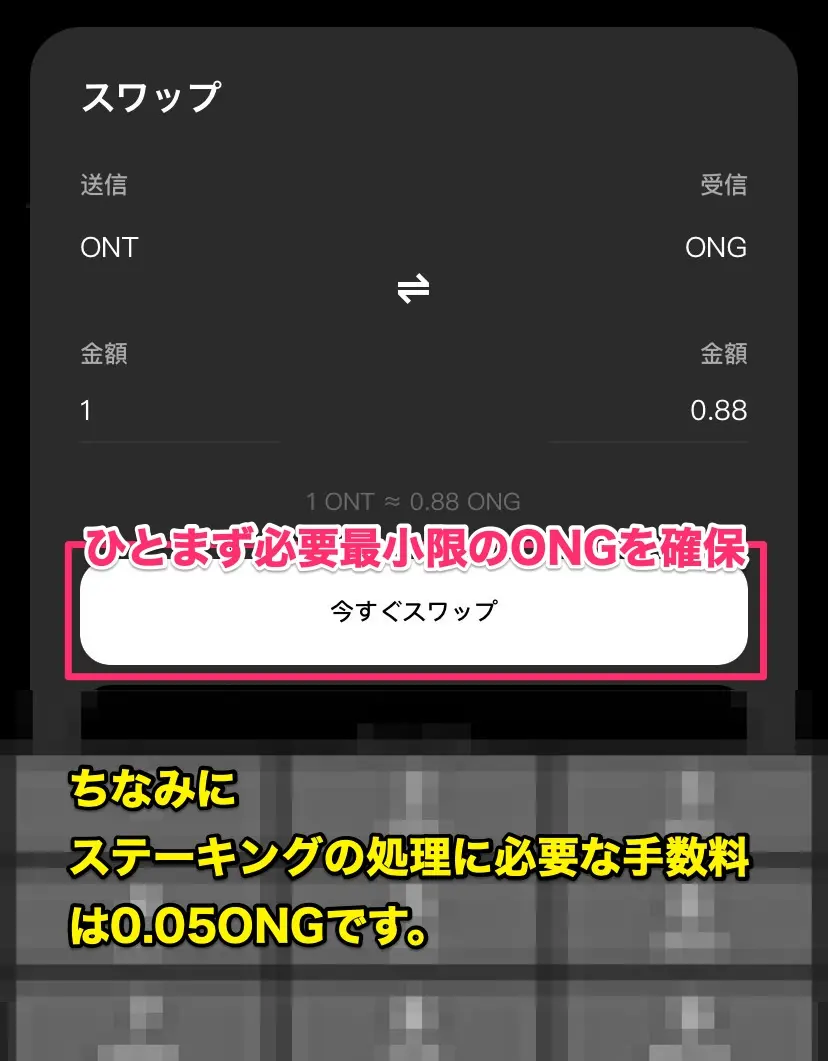The image size is (828, 1061).
Task: Reverse the swap direction with the arrows icon
Action: (413, 289)
